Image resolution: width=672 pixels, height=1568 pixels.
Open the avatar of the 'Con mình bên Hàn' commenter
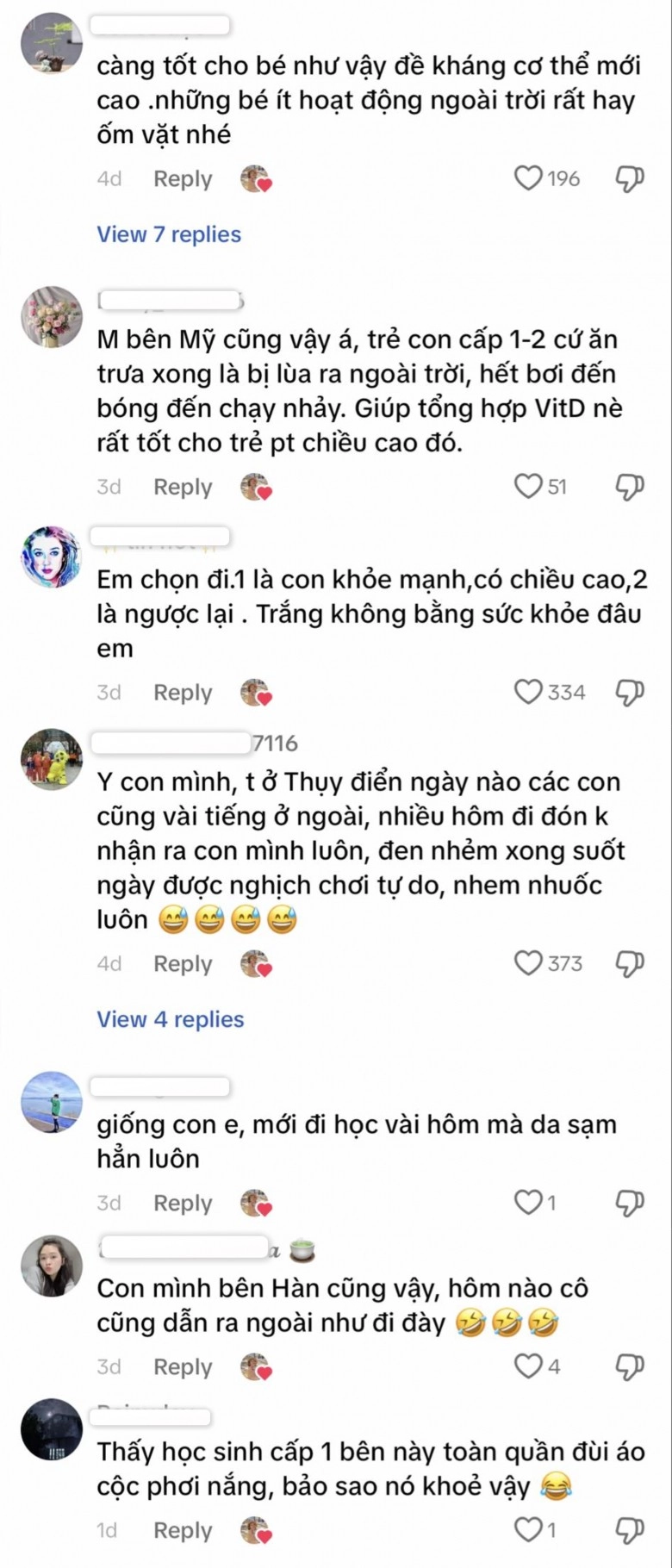point(52,1266)
